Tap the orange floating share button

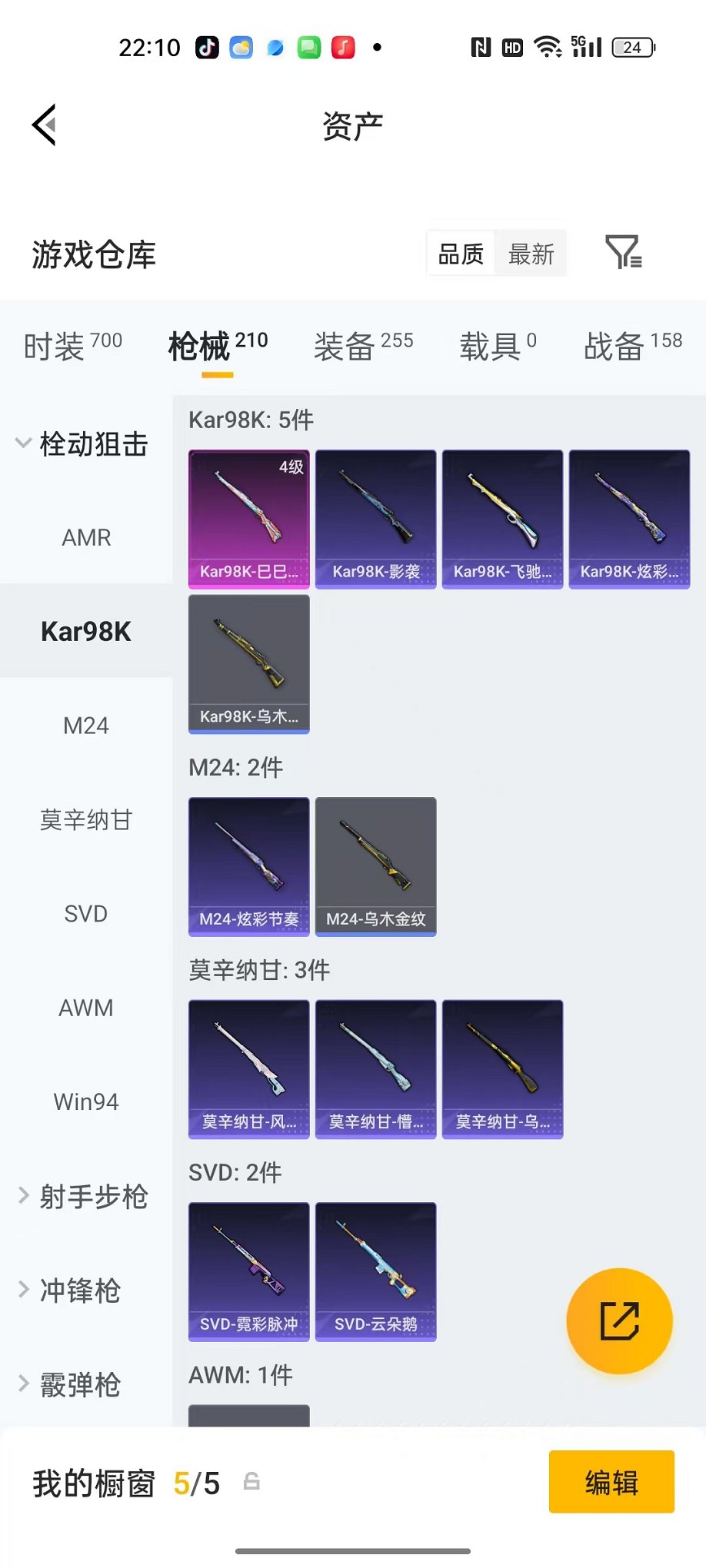coord(619,1321)
